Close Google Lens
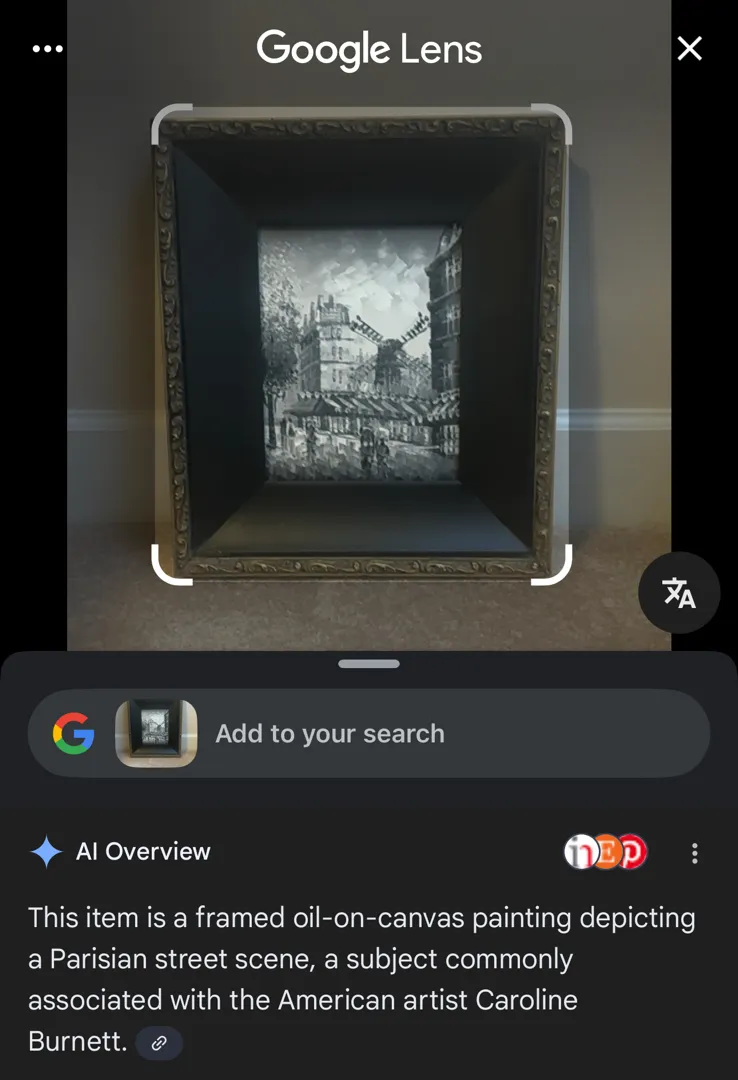This screenshot has width=738, height=1080. [x=690, y=49]
